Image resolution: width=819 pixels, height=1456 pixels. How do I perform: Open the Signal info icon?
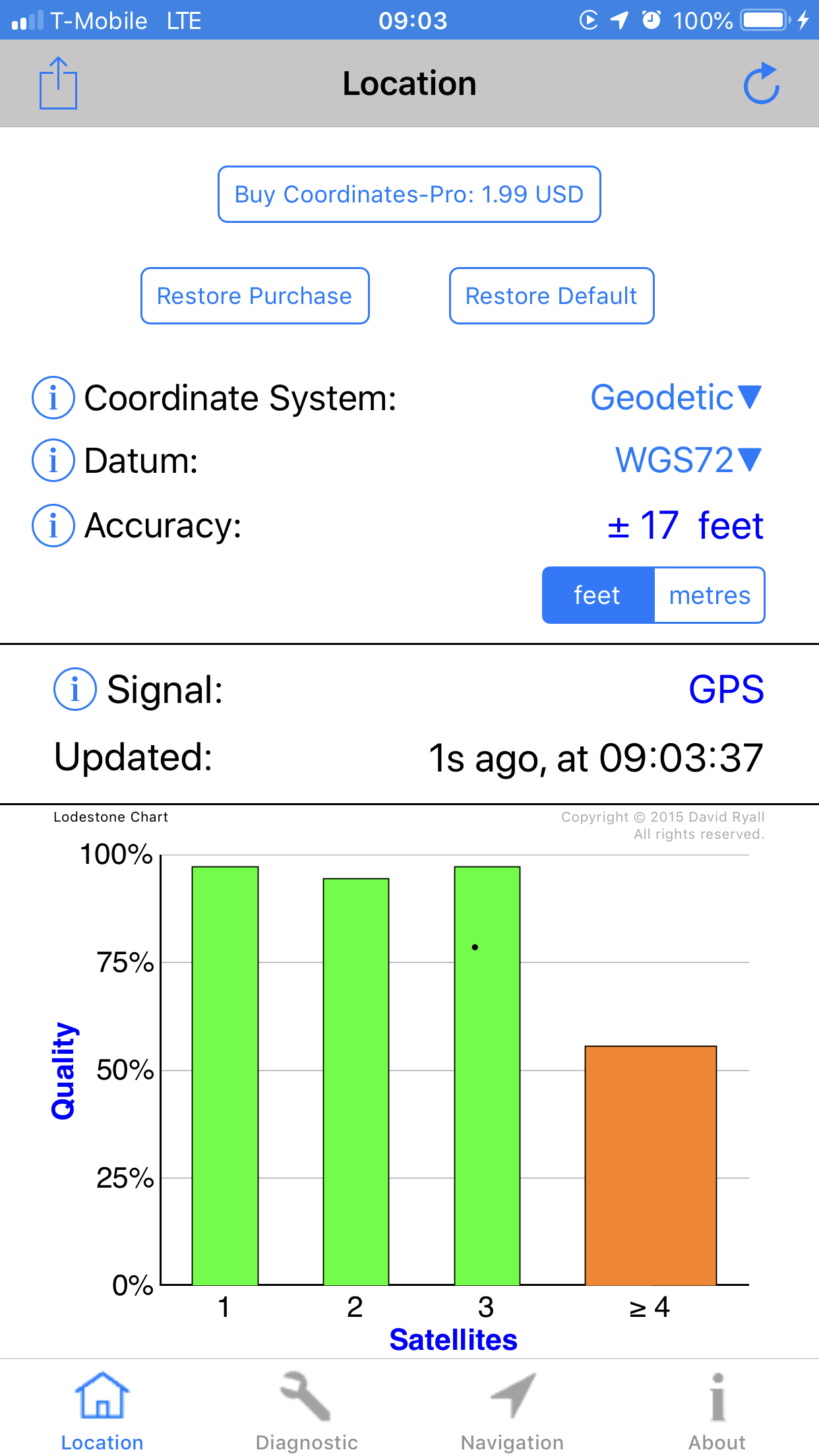pyautogui.click(x=75, y=689)
